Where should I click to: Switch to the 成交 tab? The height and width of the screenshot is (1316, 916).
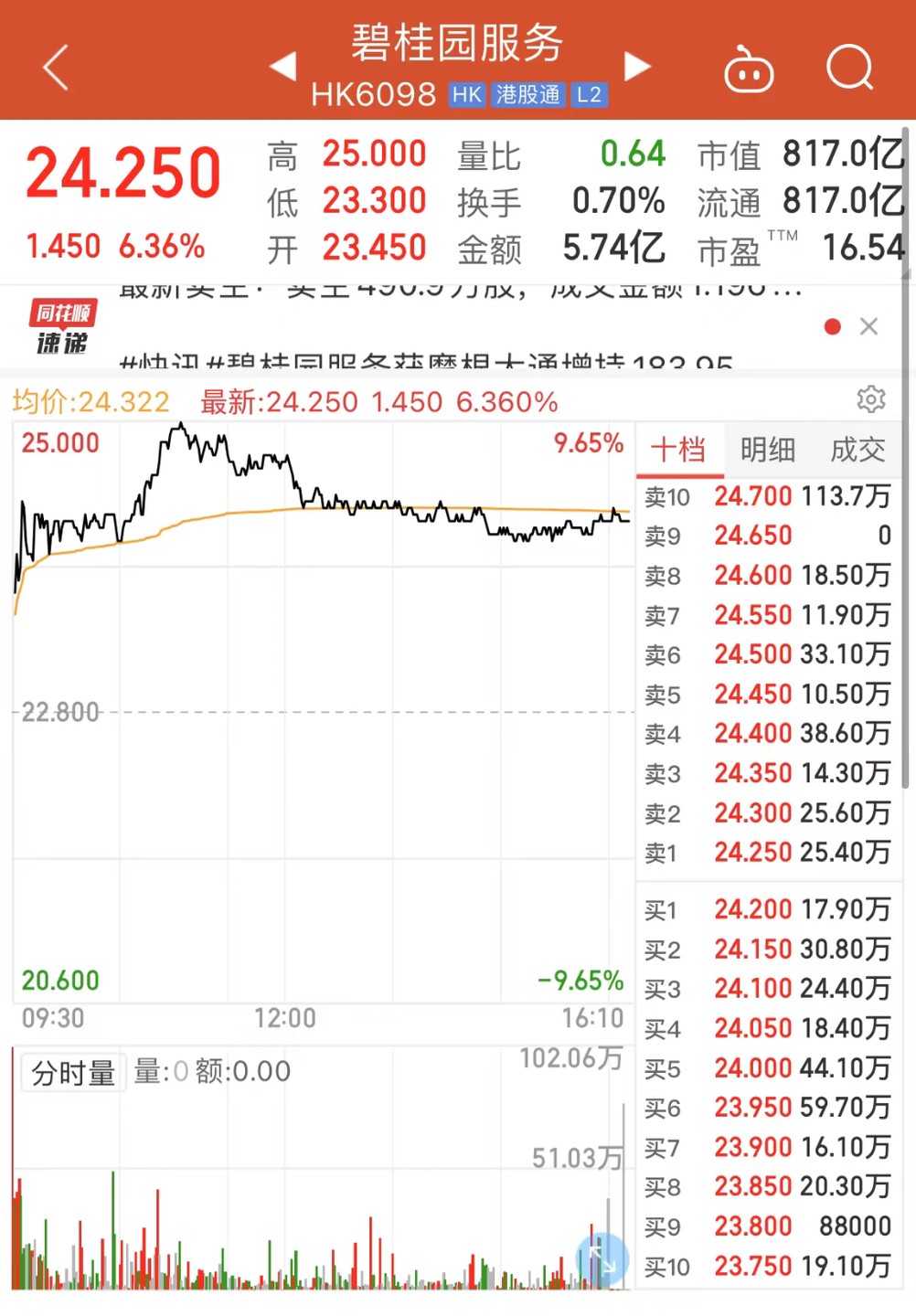(857, 450)
